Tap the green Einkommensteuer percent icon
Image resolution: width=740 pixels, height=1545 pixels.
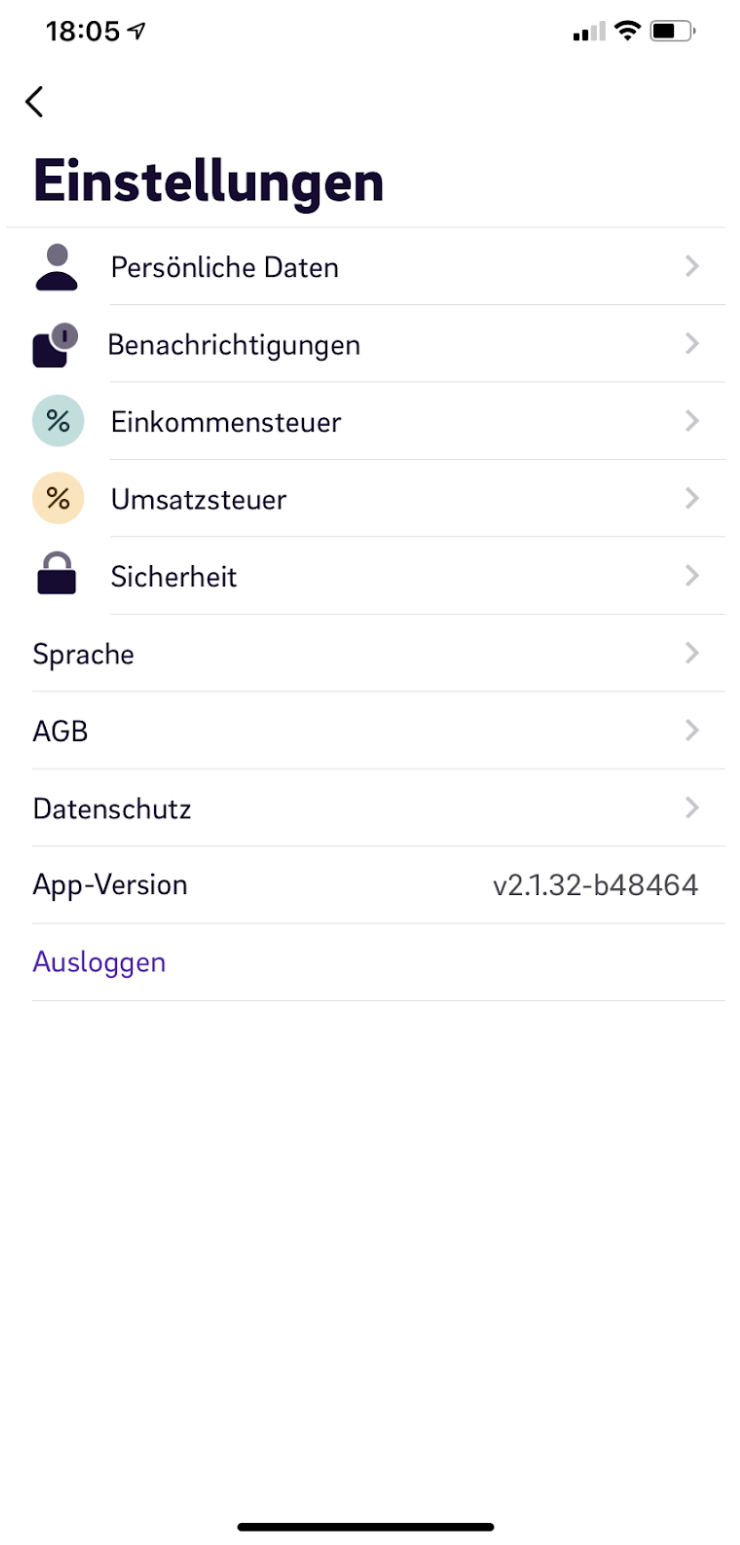point(57,421)
